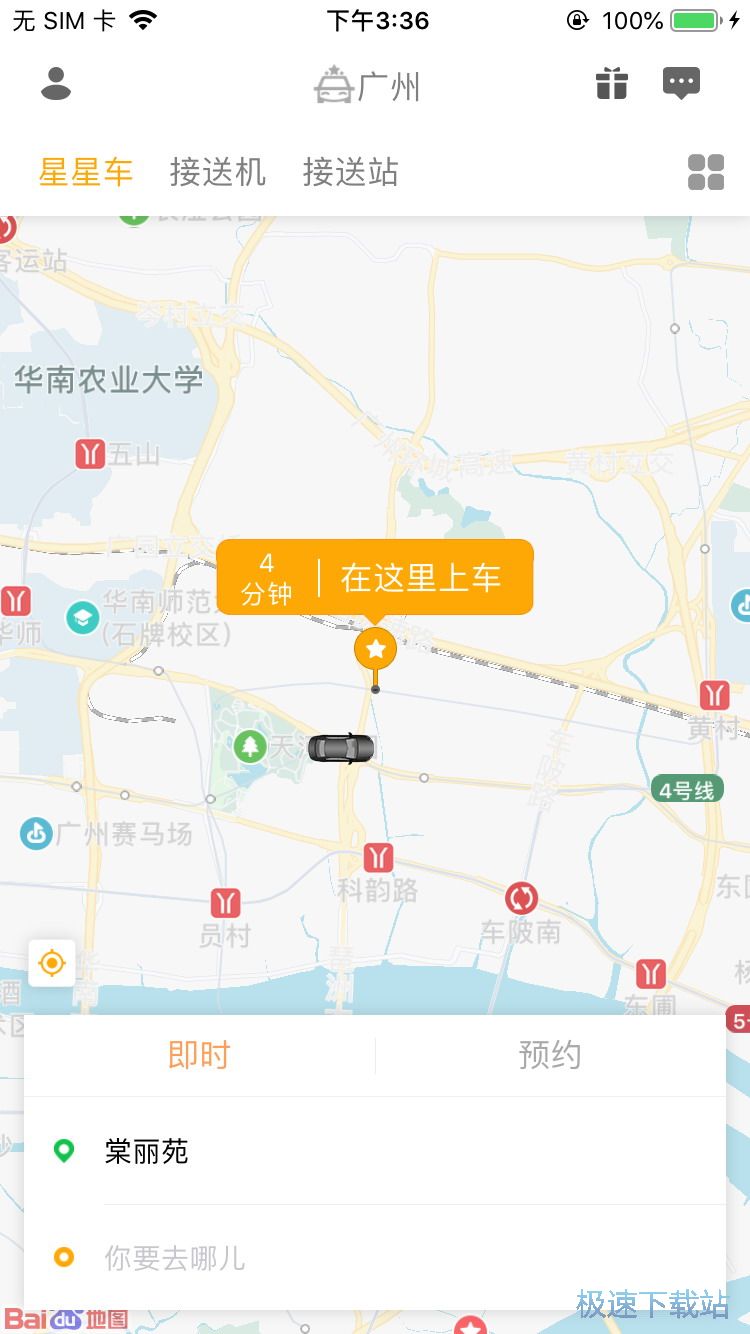The height and width of the screenshot is (1334, 750).
Task: Switch to the 接送站 tab
Action: tap(350, 172)
